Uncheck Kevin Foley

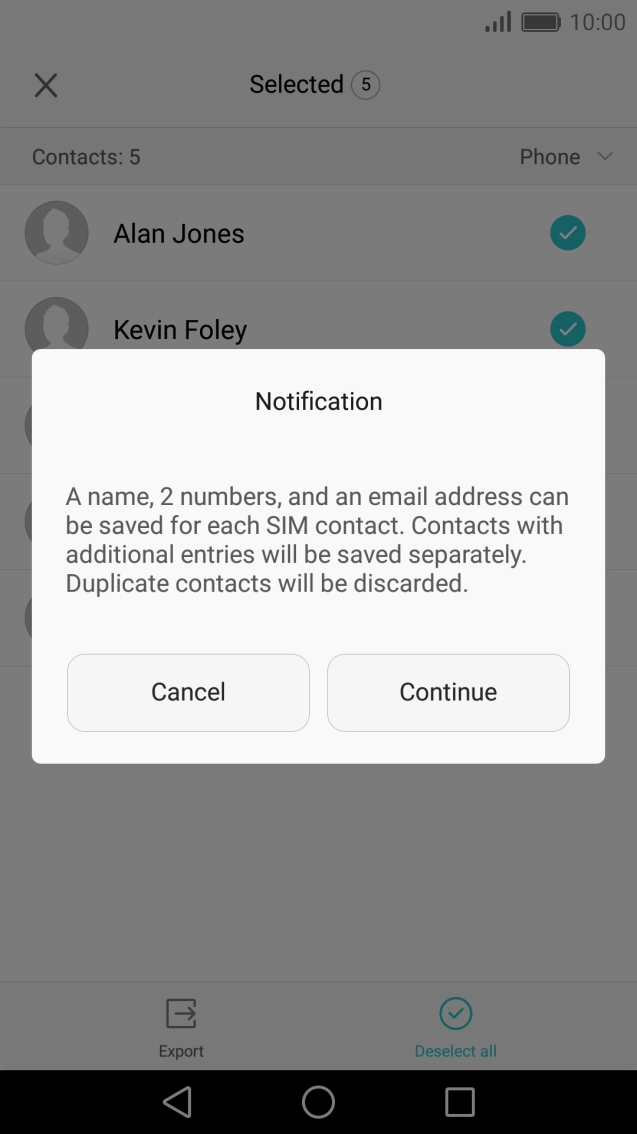point(568,329)
